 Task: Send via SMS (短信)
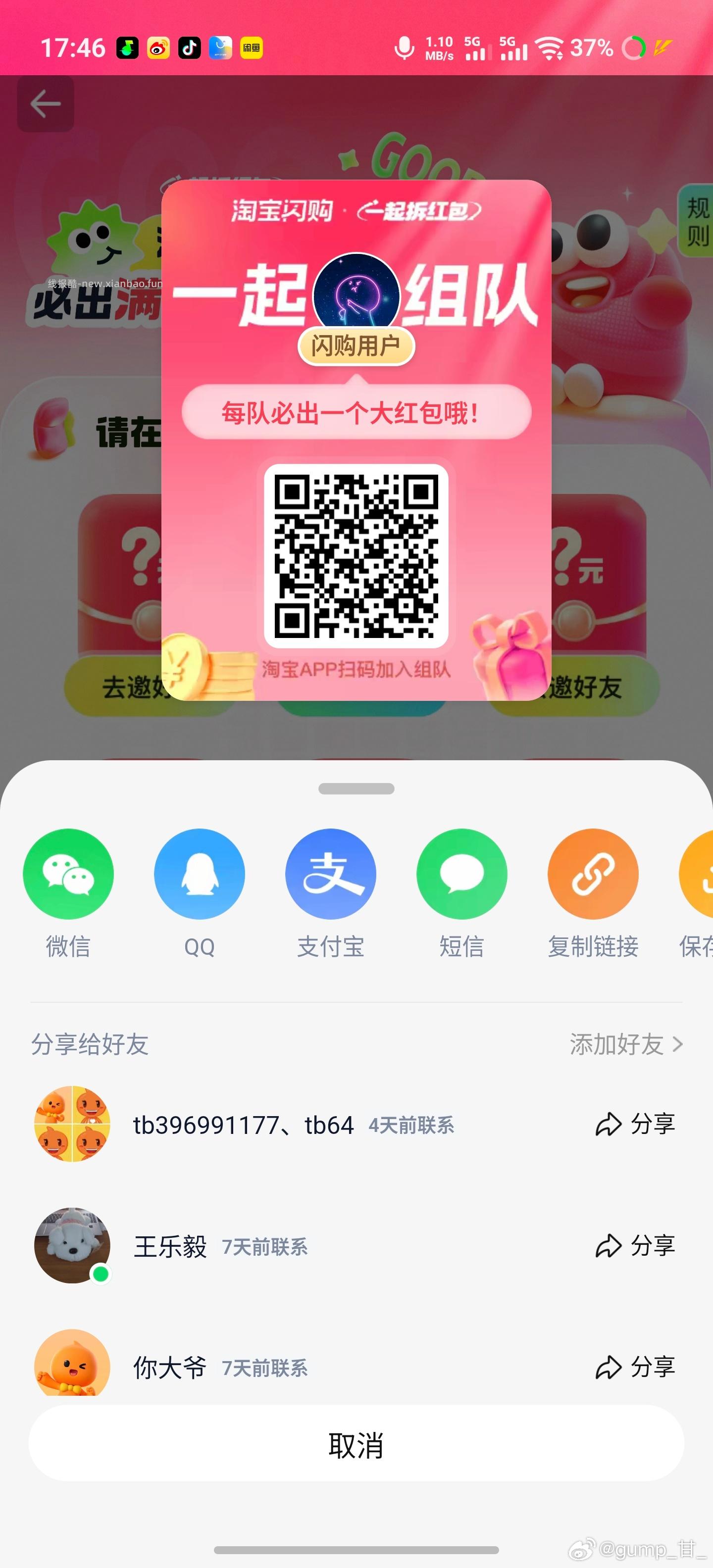461,874
